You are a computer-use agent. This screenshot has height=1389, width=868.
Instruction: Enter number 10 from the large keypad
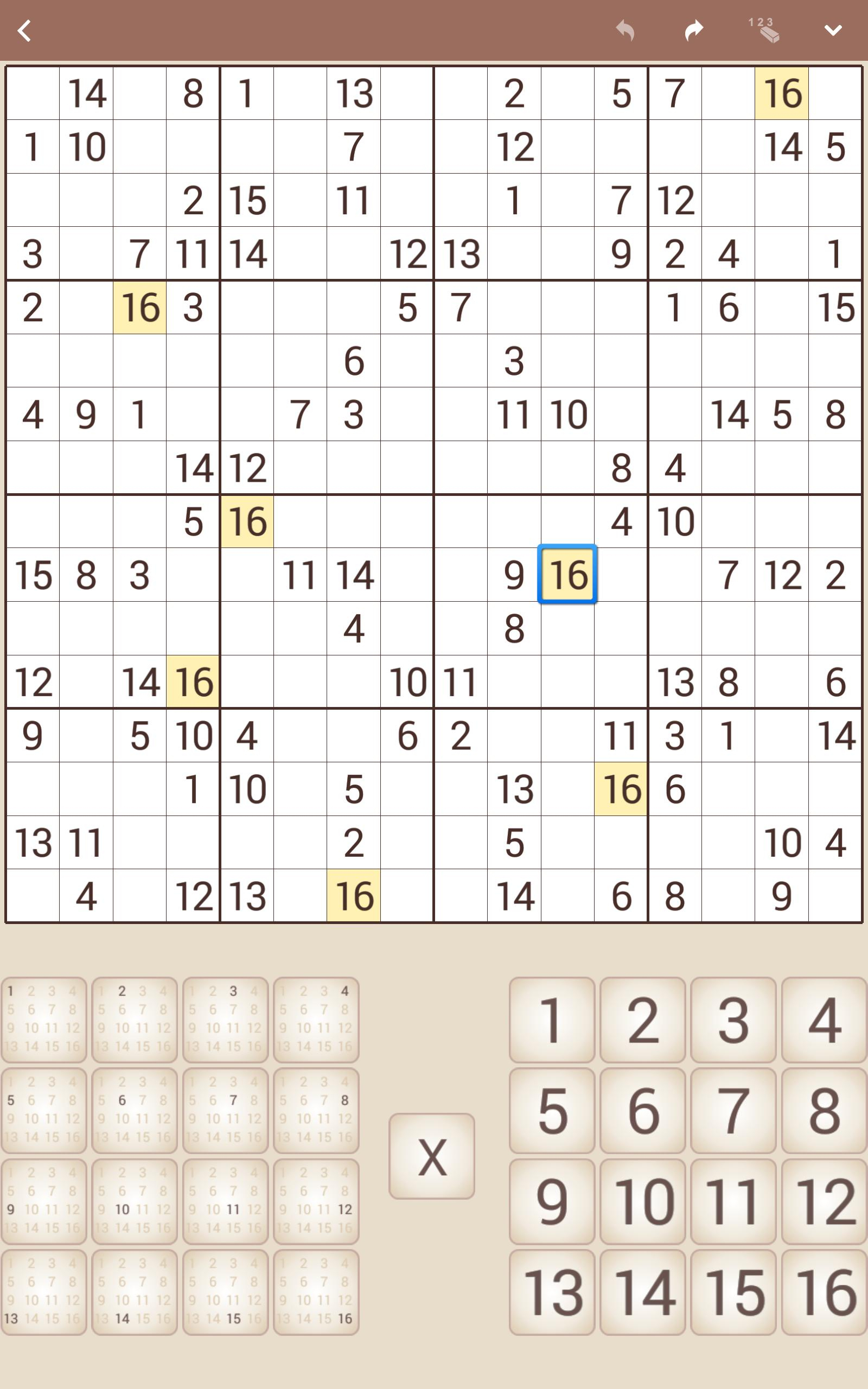coord(642,1201)
